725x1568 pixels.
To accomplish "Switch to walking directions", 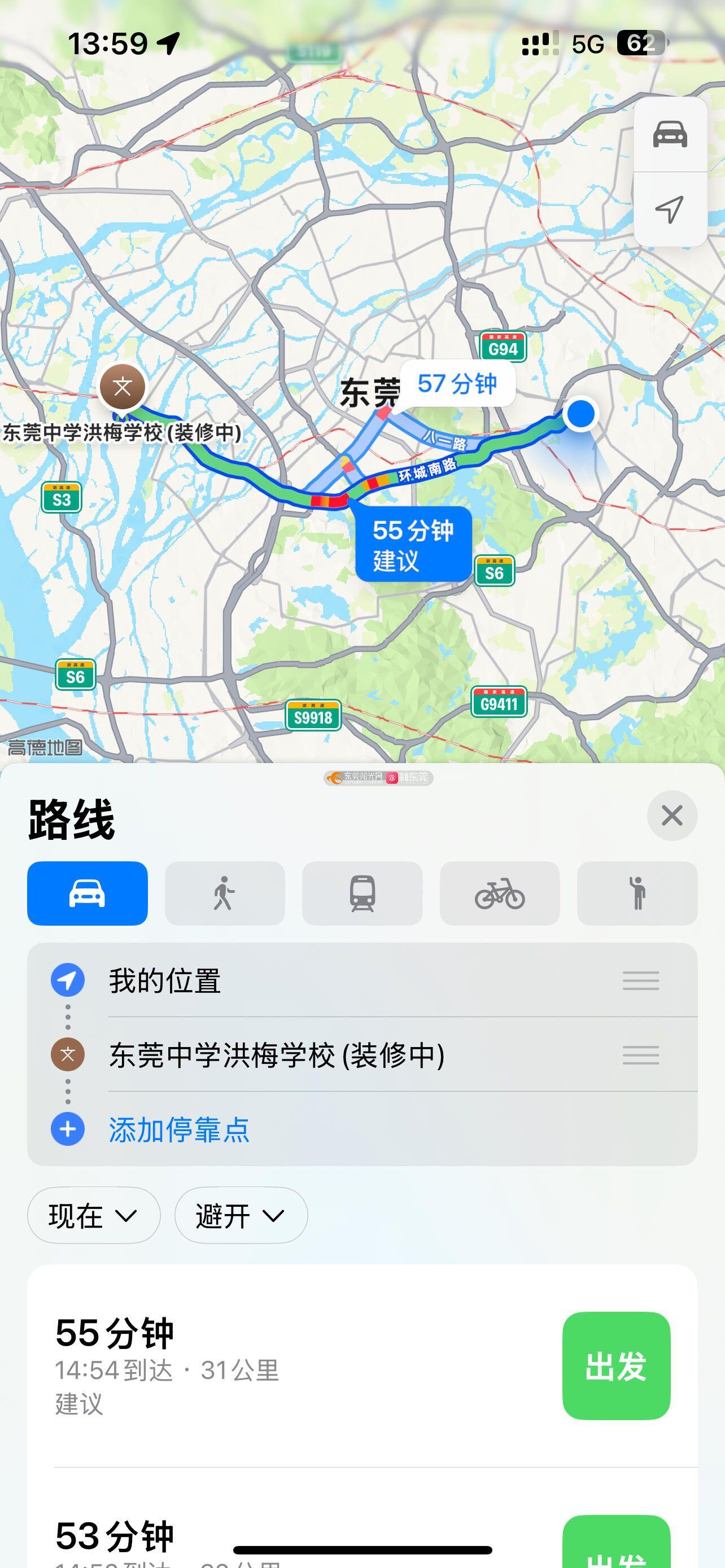I will [x=225, y=893].
